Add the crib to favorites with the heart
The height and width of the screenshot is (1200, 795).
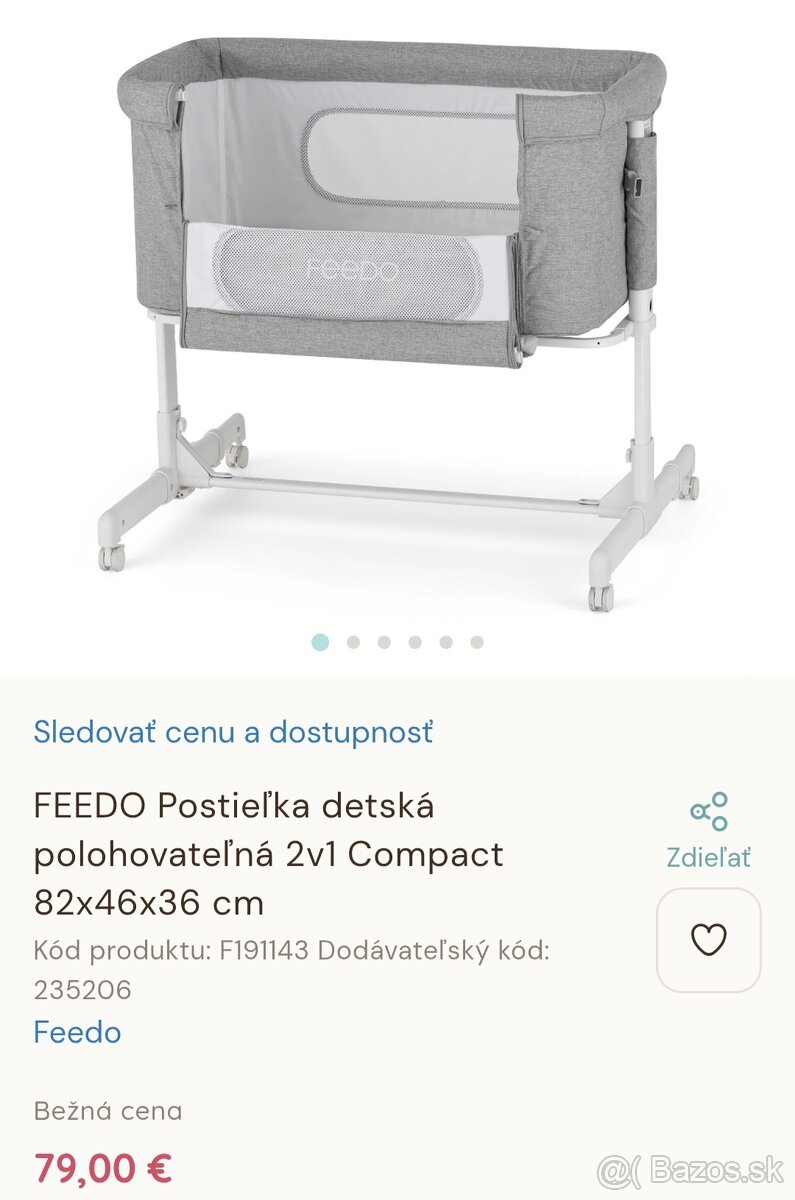coord(708,939)
